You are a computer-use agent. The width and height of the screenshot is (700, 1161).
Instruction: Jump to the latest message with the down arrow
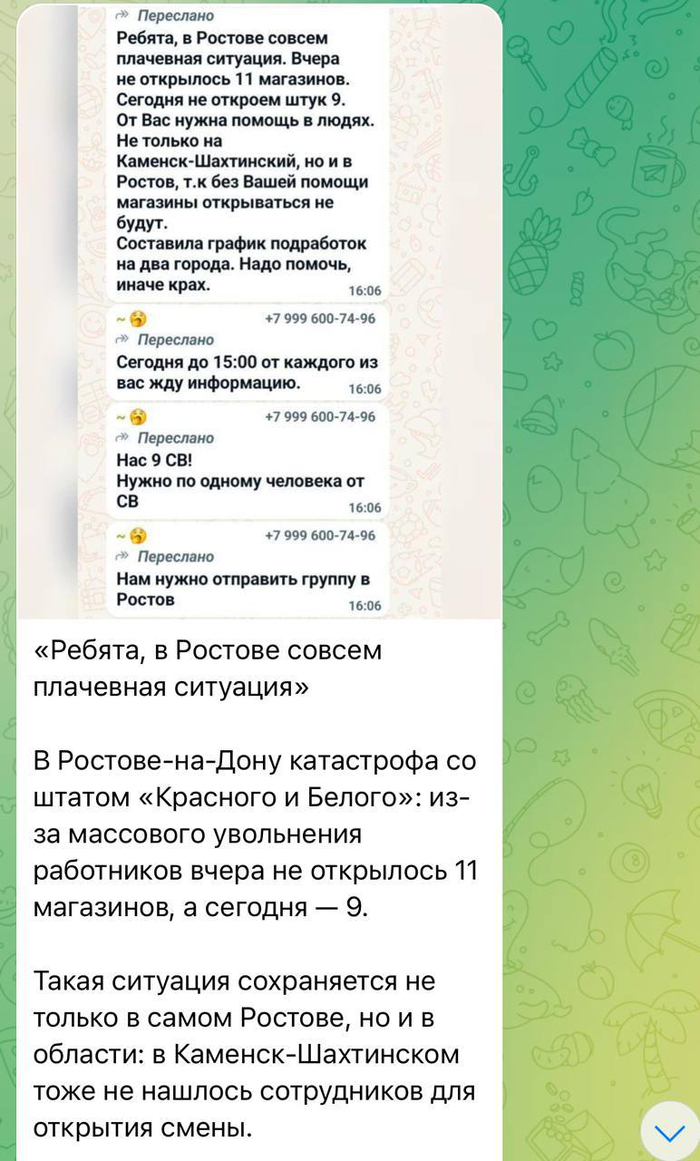pos(671,1132)
